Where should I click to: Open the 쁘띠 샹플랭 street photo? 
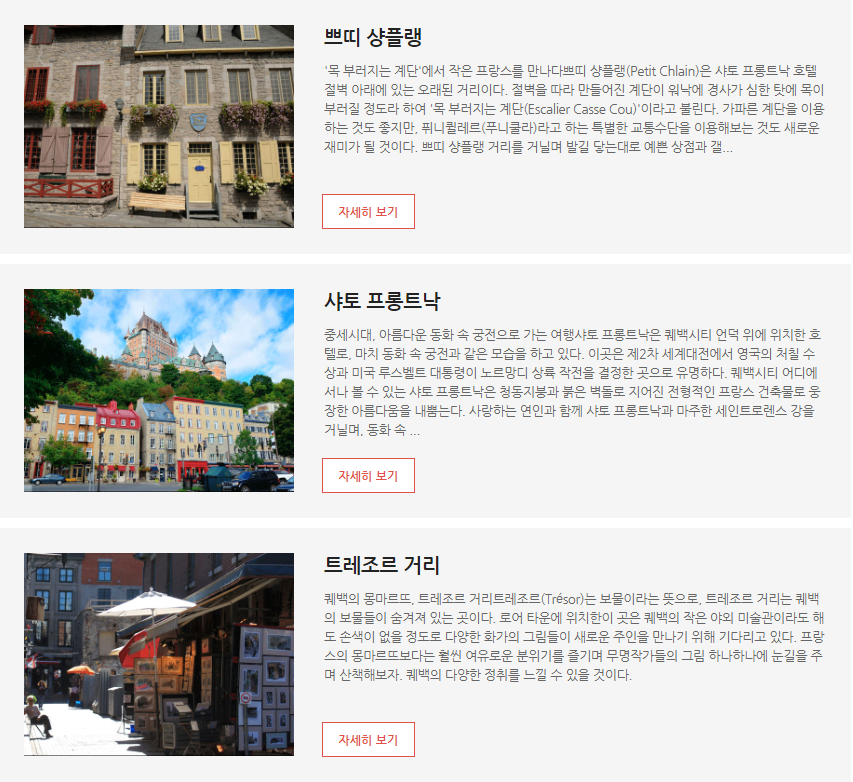159,127
